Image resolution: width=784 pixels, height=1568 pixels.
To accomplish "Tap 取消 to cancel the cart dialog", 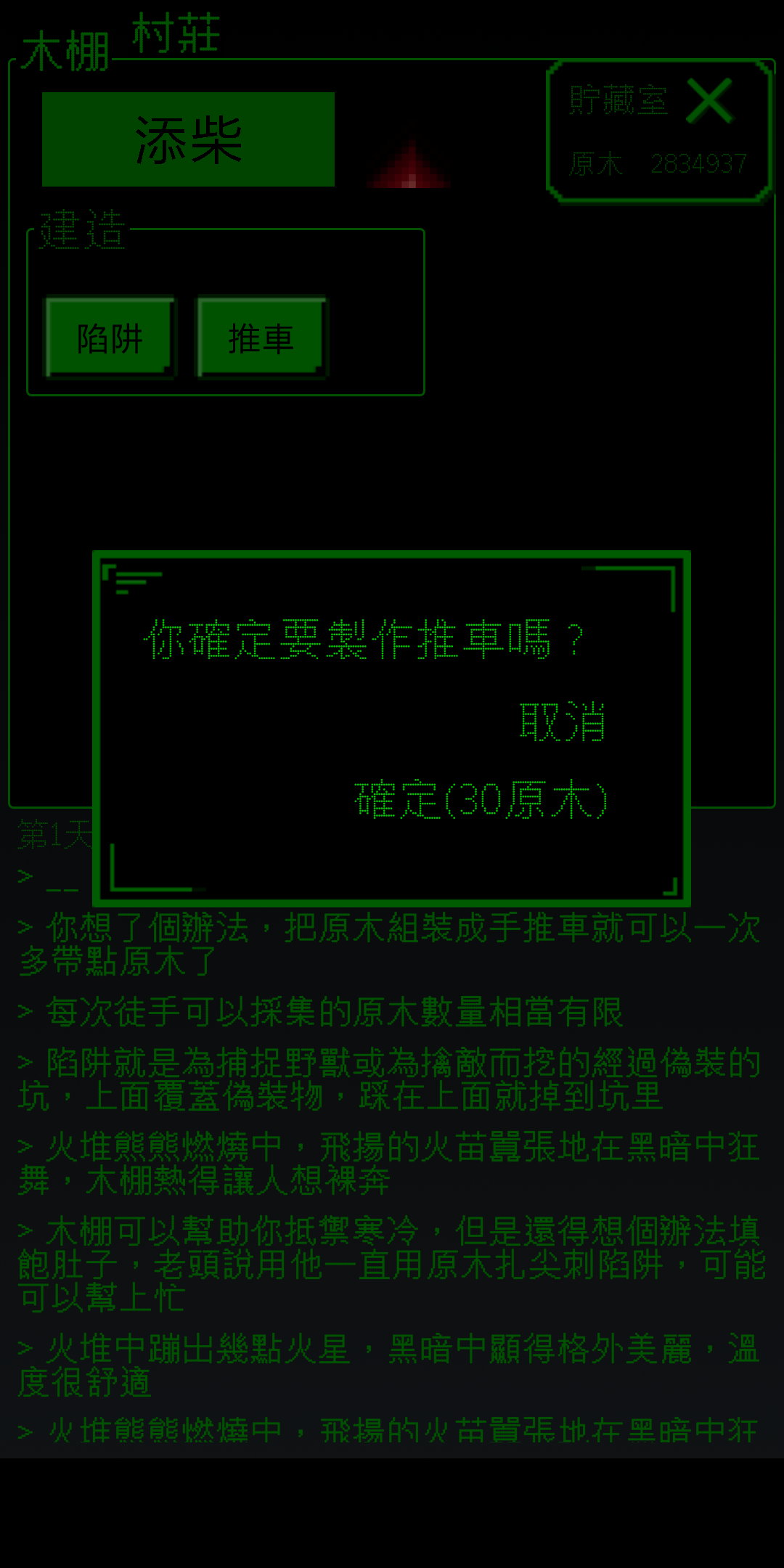I will click(563, 722).
